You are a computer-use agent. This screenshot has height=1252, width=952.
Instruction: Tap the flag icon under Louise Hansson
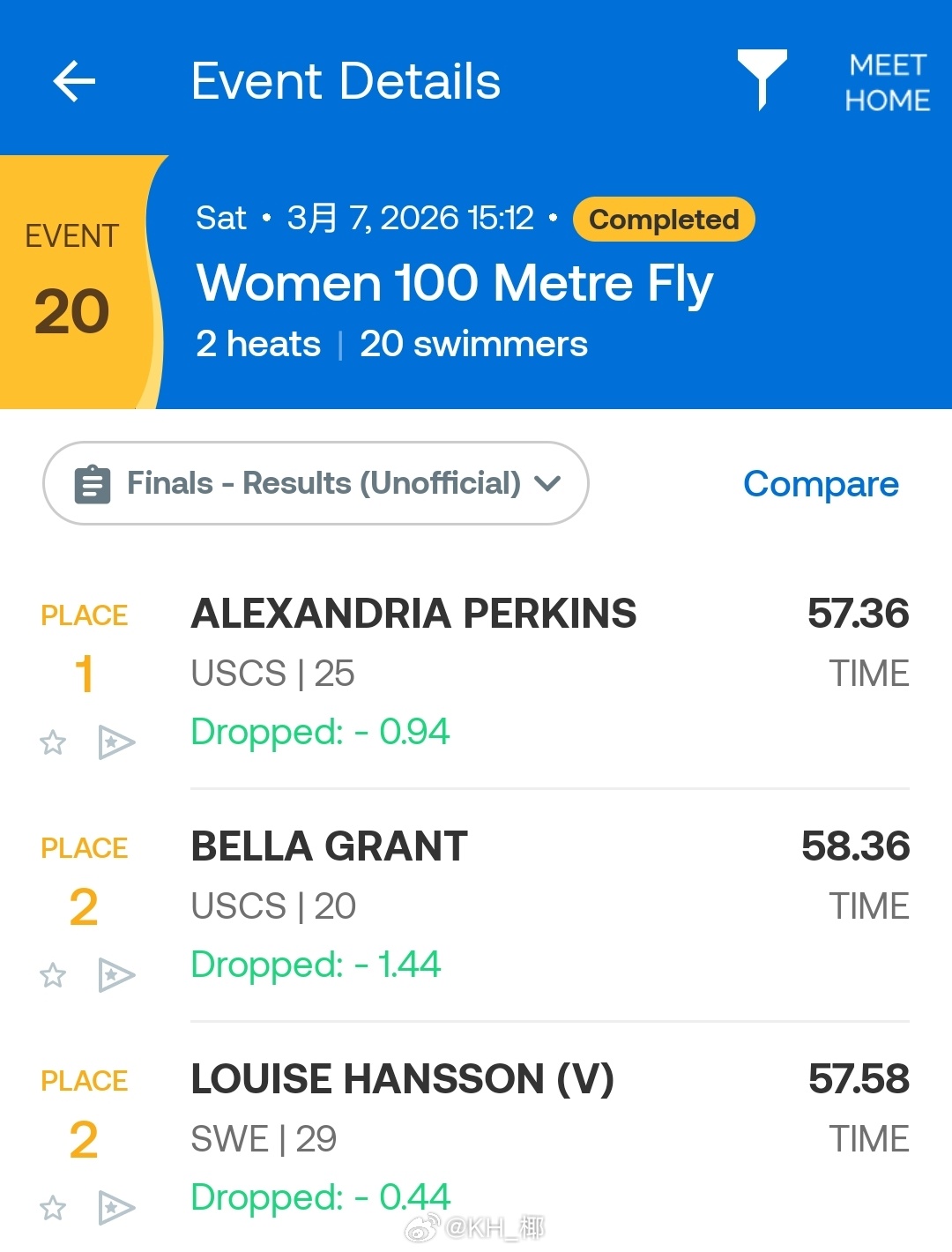(x=119, y=1209)
